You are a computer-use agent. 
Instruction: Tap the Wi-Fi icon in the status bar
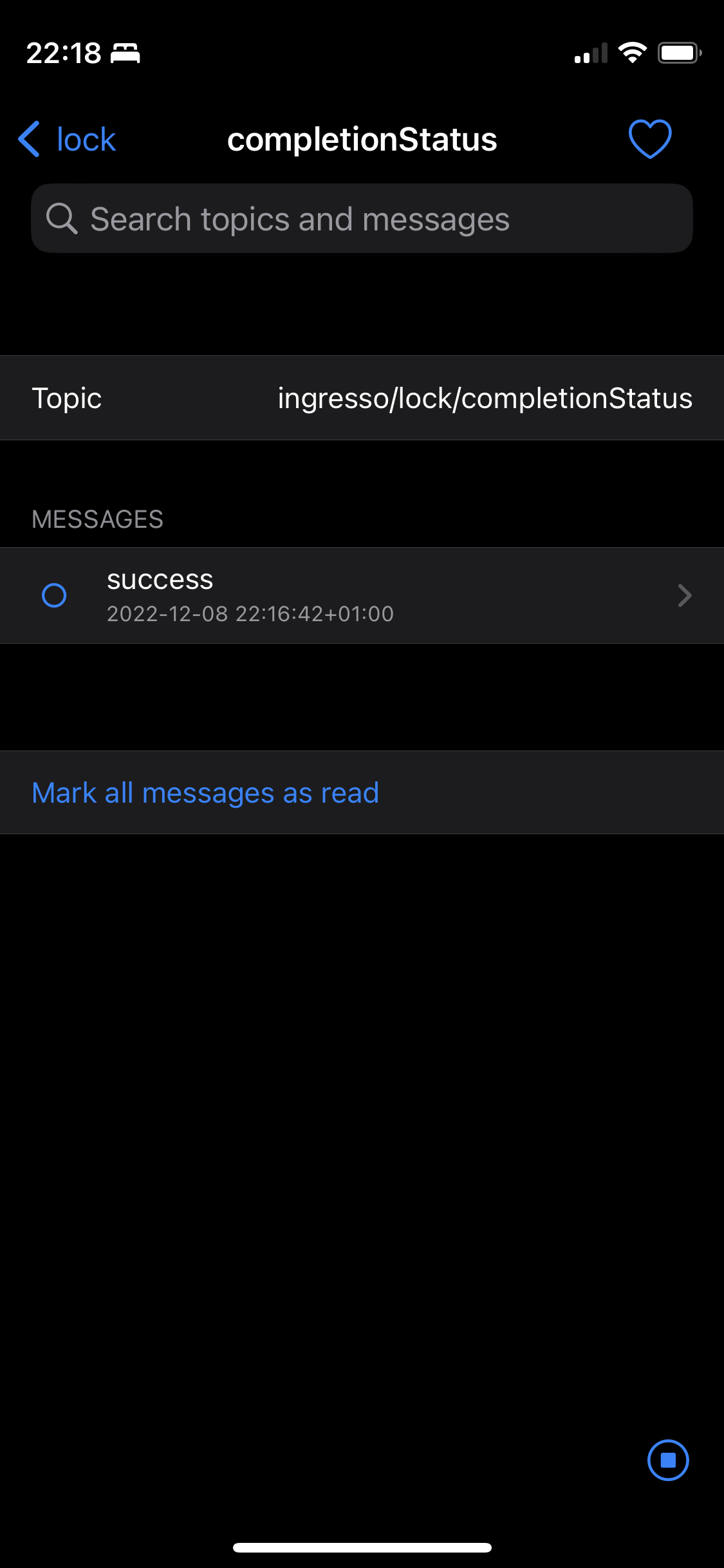(633, 53)
